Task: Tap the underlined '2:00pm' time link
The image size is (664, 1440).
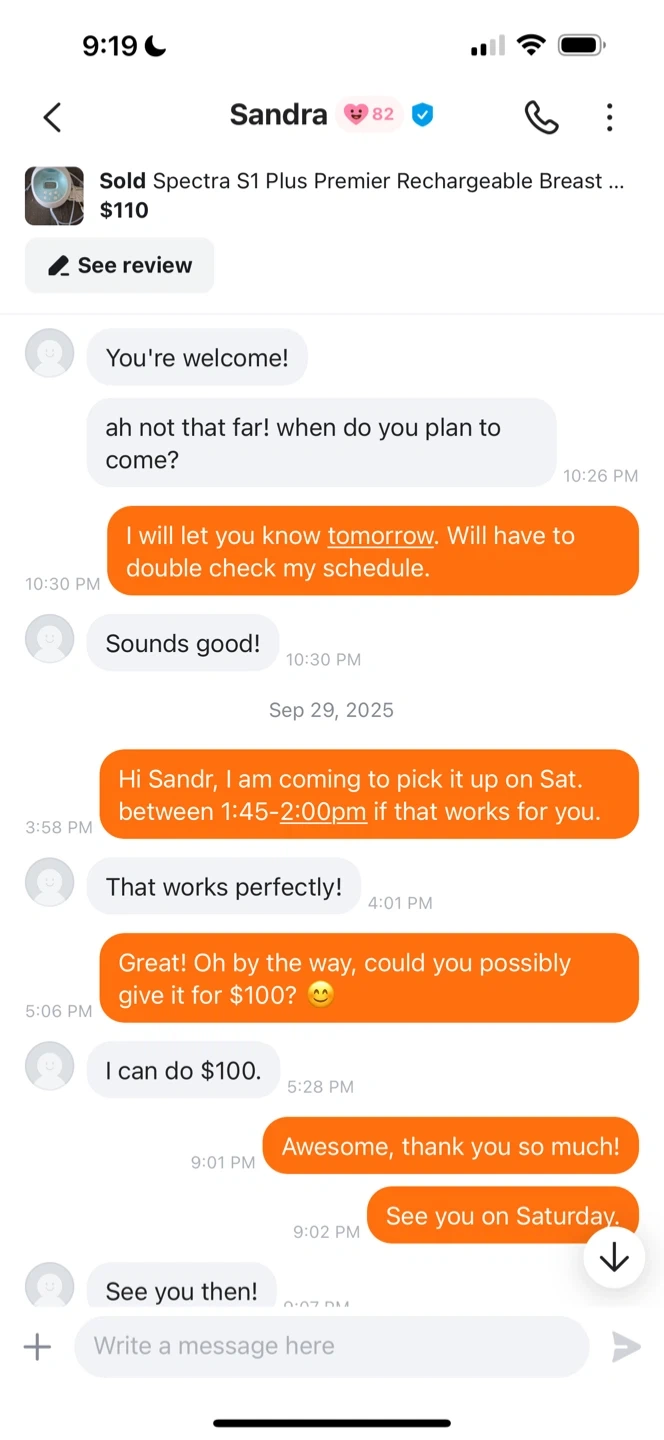Action: click(x=323, y=811)
